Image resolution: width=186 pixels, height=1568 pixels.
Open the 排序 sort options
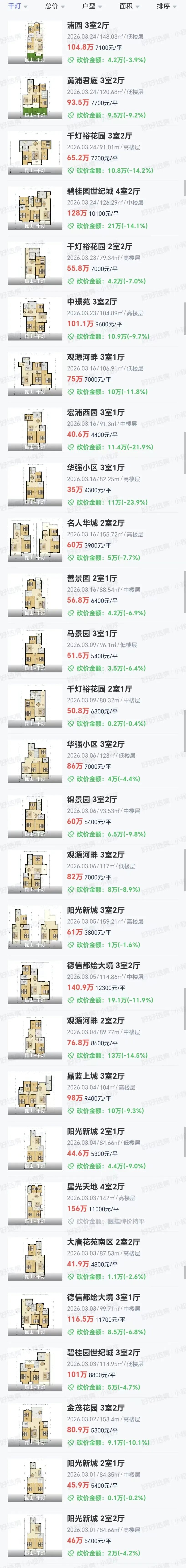[x=166, y=6]
